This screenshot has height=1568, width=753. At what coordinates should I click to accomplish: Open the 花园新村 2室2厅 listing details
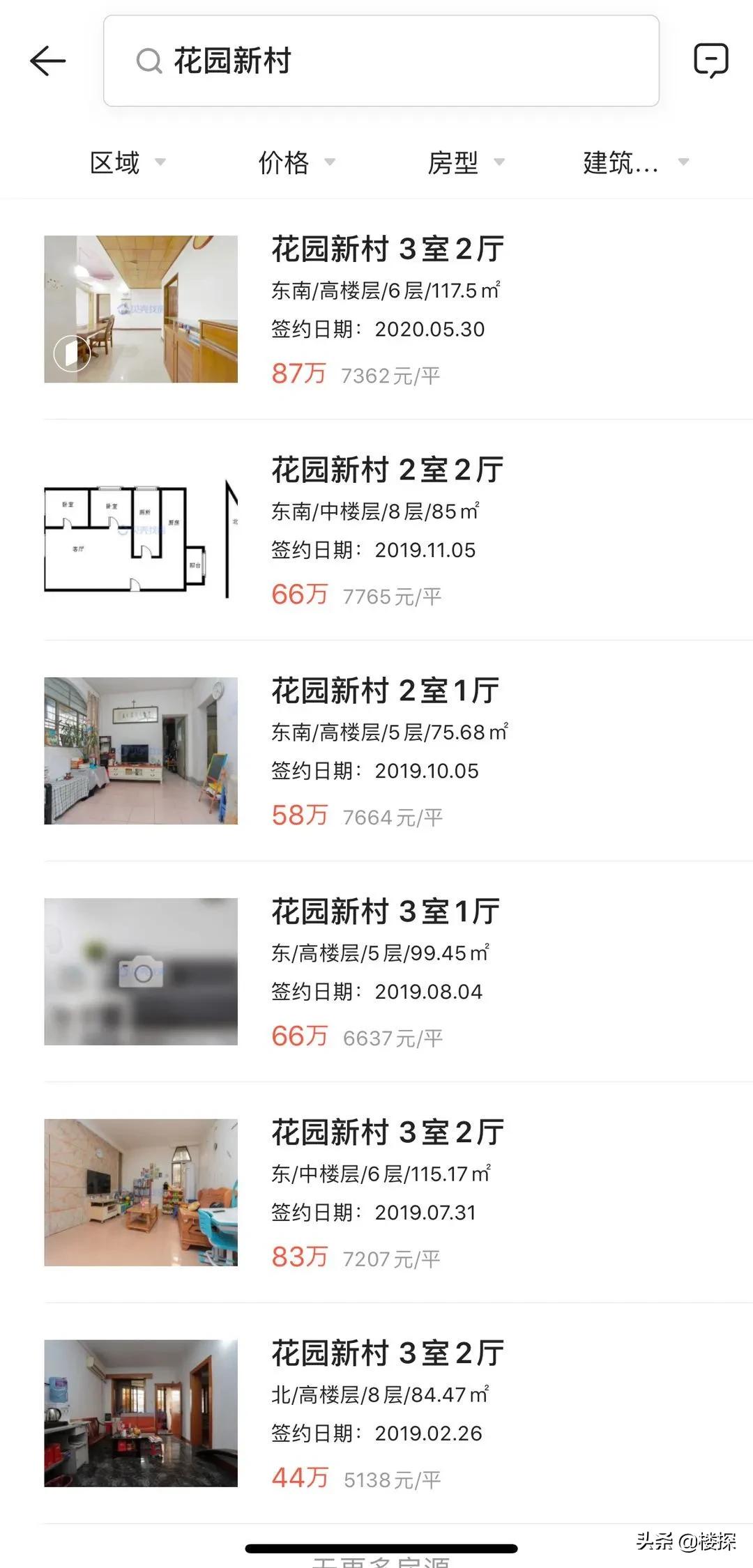[388, 469]
